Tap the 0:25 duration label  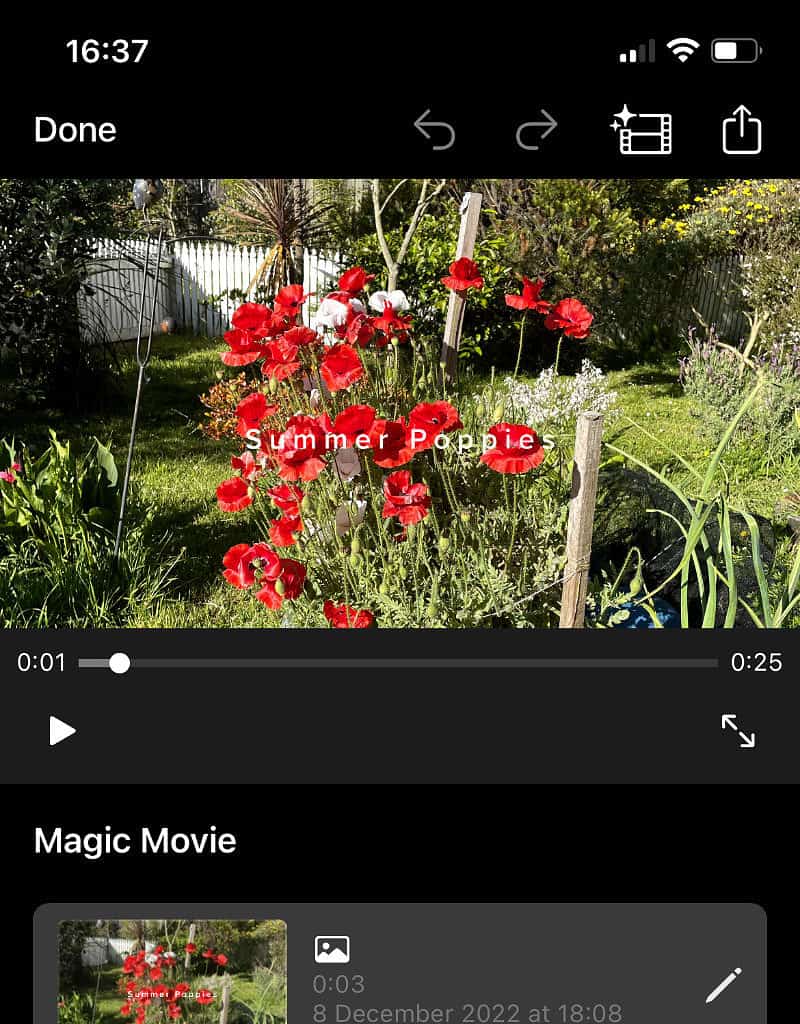(753, 662)
